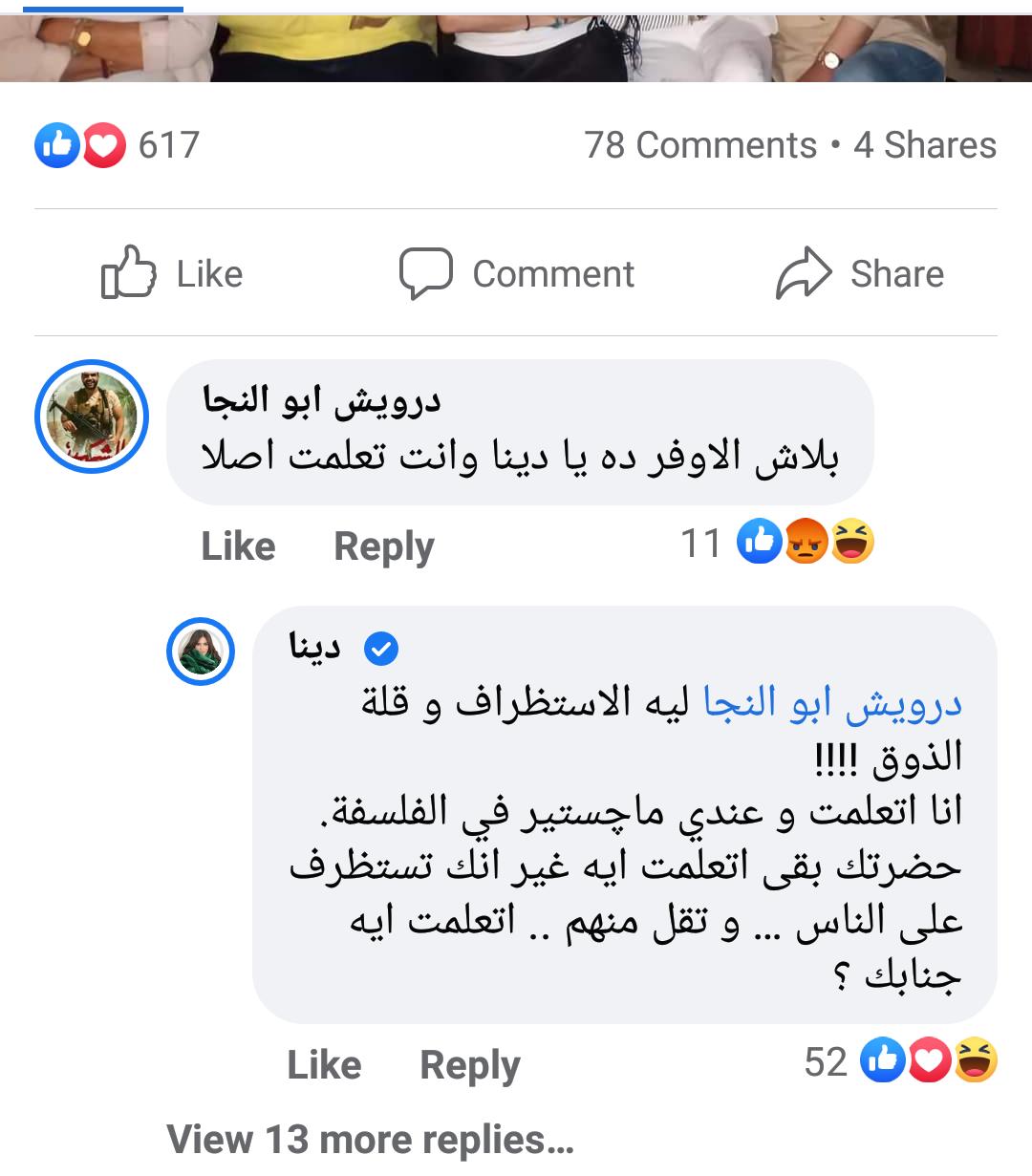The width and height of the screenshot is (1032, 1176).
Task: Expand View 13 more replies
Action: 370,1140
